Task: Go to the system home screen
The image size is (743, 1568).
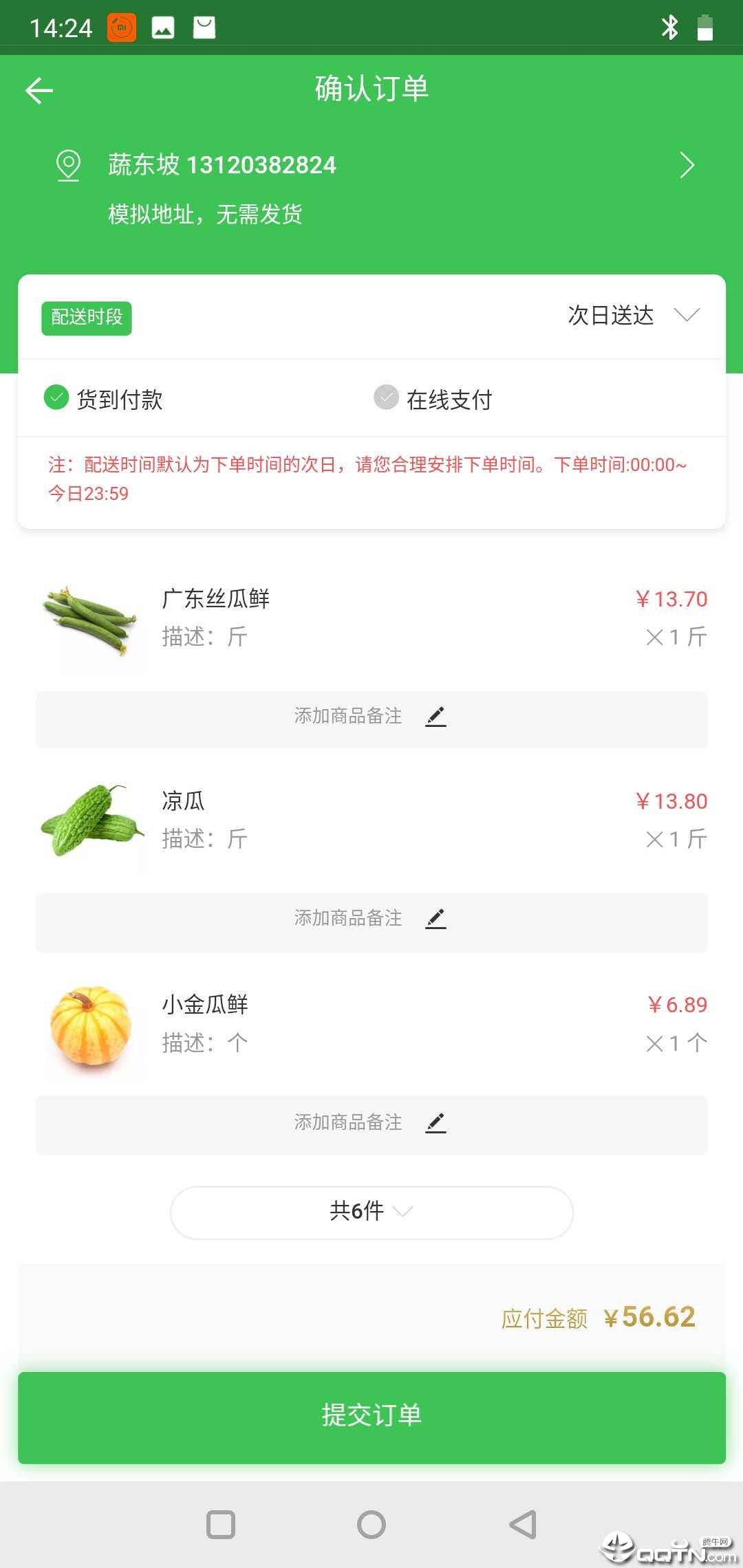Action: coord(371,1525)
